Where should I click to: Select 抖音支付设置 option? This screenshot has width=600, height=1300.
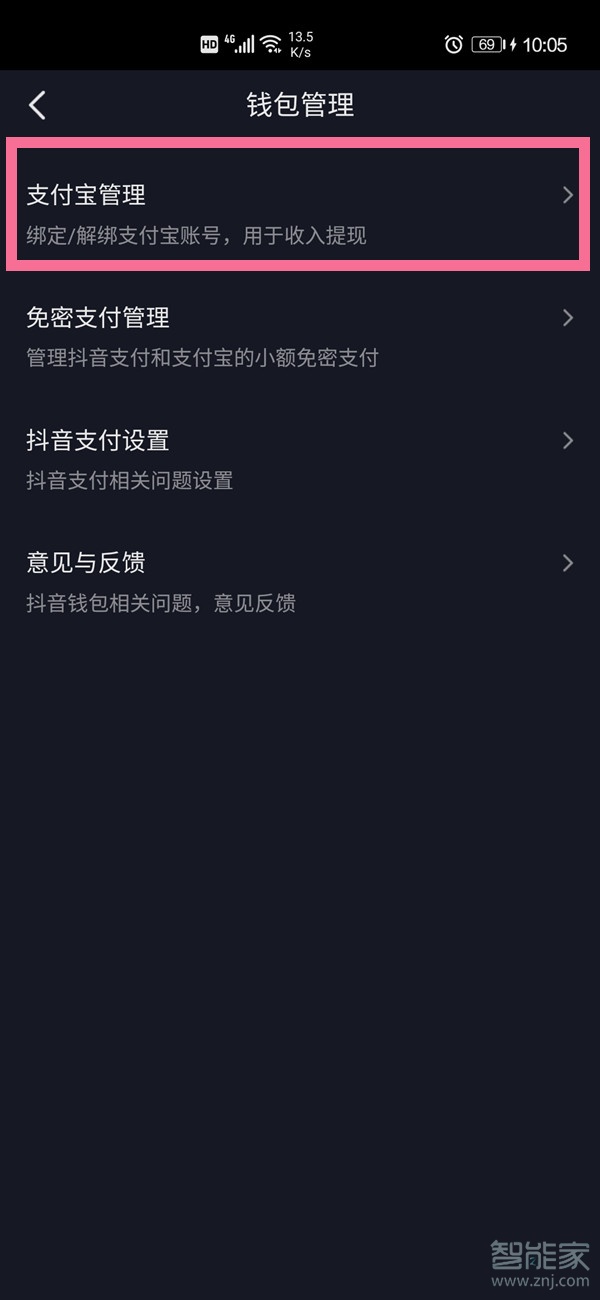tap(300, 459)
